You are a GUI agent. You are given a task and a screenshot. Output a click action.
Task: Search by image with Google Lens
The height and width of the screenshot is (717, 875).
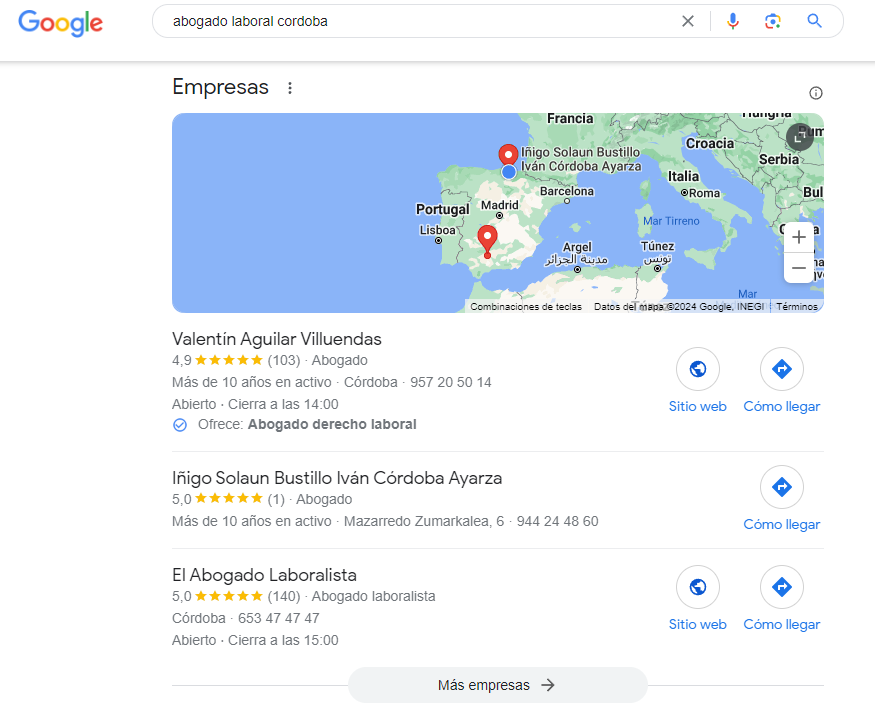coord(772,21)
